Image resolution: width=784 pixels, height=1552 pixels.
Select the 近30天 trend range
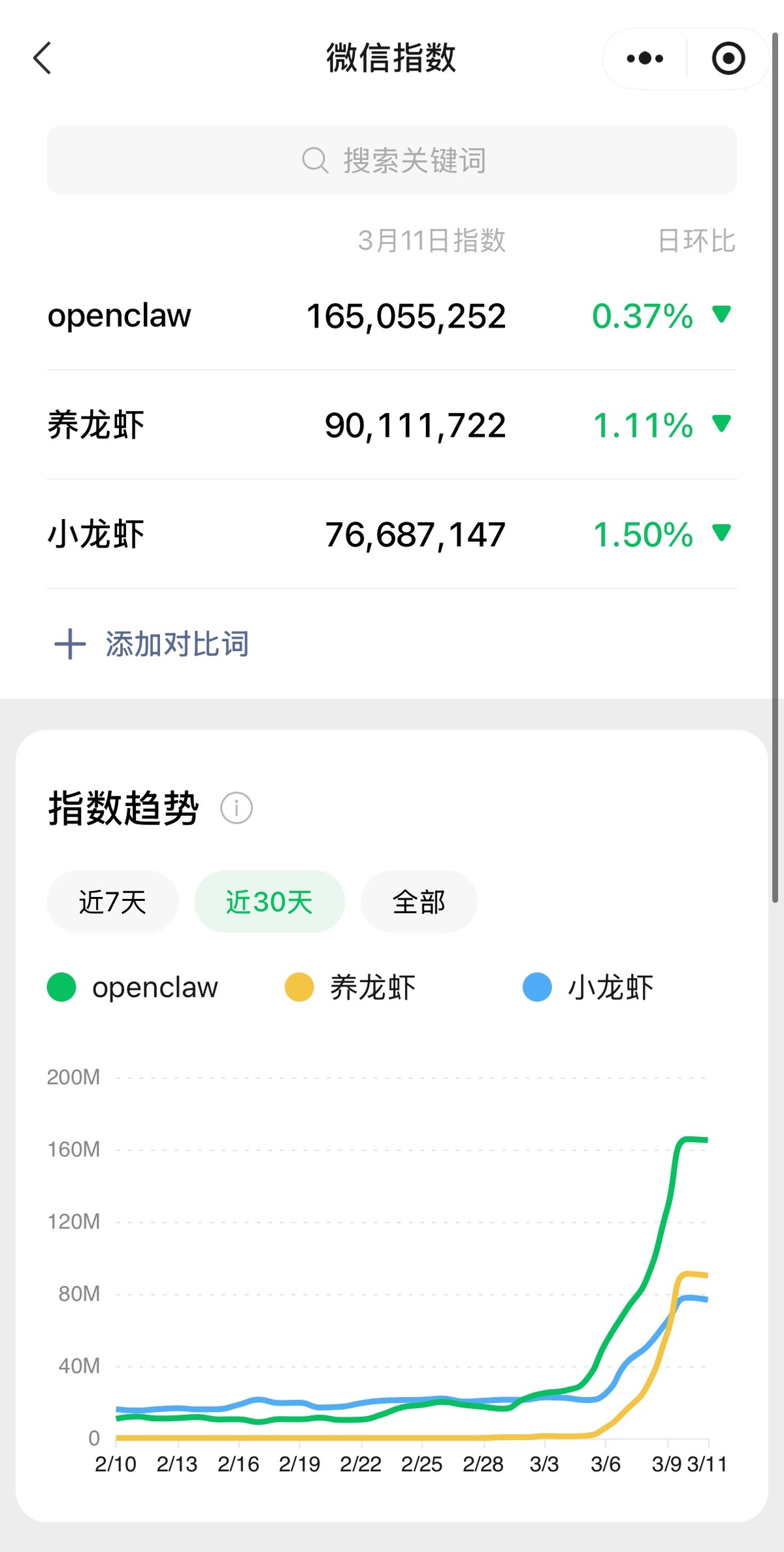pos(269,902)
